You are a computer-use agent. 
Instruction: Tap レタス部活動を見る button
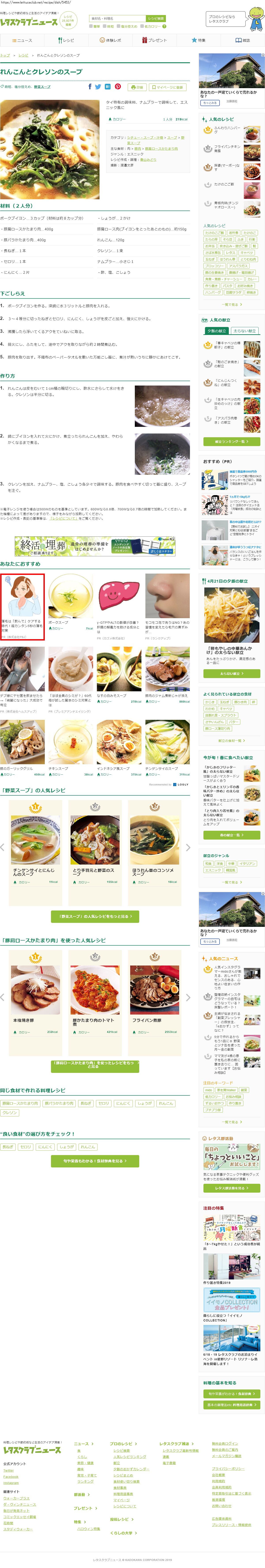click(231, 1188)
